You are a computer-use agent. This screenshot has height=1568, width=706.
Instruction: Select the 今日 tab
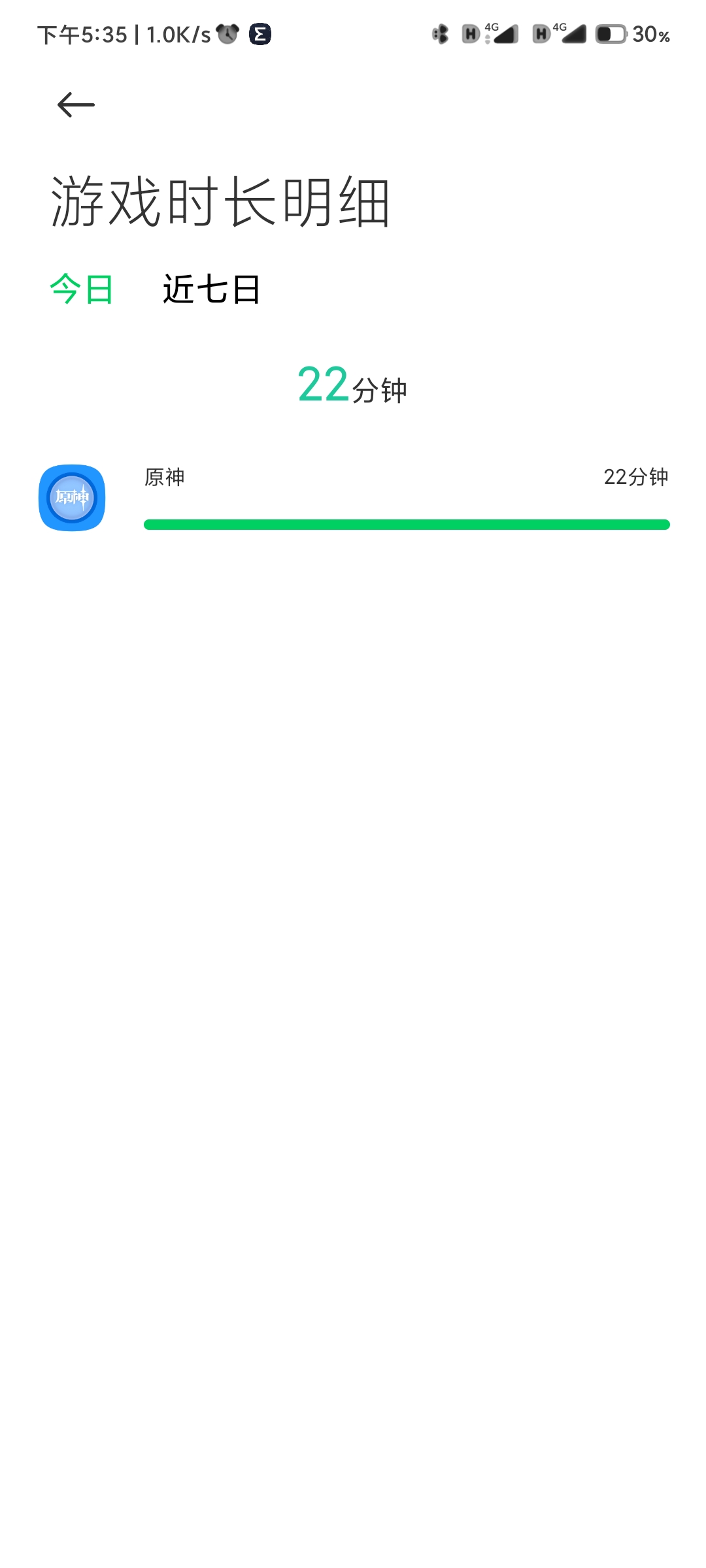pyautogui.click(x=82, y=289)
